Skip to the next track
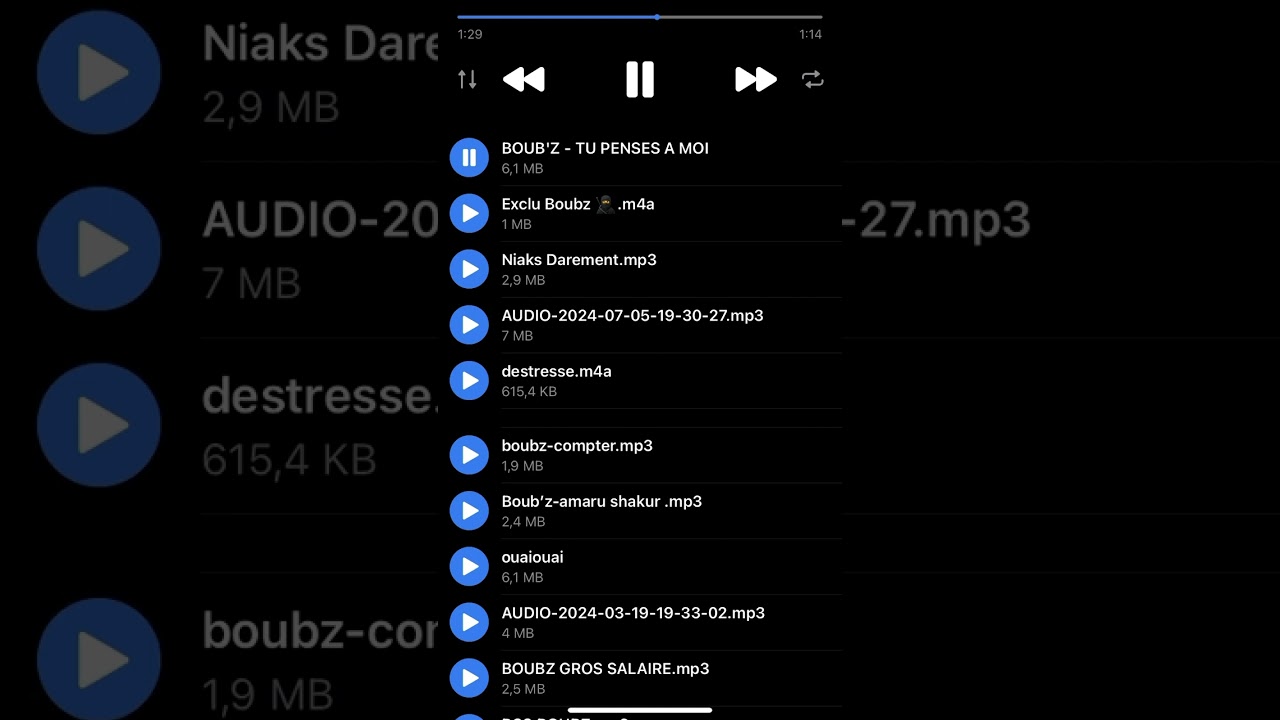 pos(755,79)
